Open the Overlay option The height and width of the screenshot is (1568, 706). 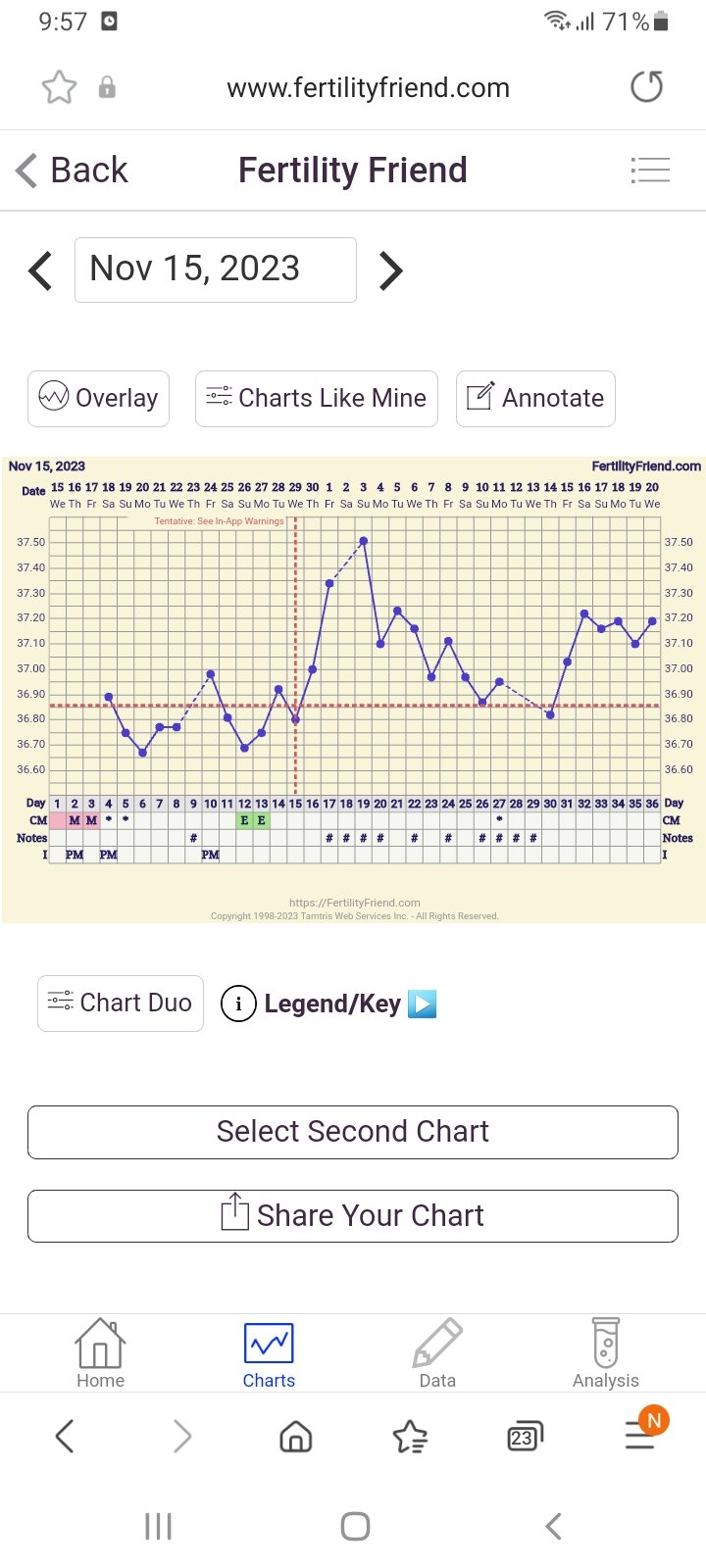(x=98, y=398)
